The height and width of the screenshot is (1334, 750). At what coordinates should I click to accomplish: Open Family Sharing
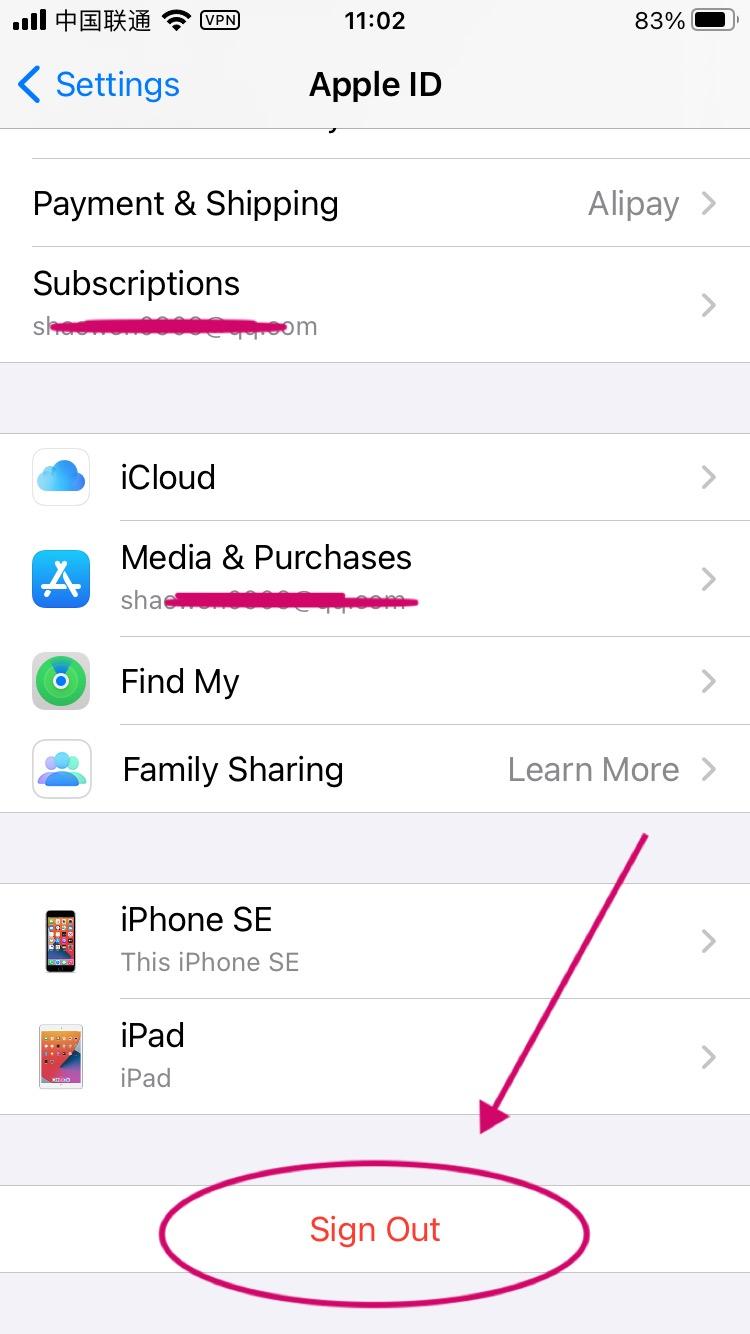(x=375, y=769)
